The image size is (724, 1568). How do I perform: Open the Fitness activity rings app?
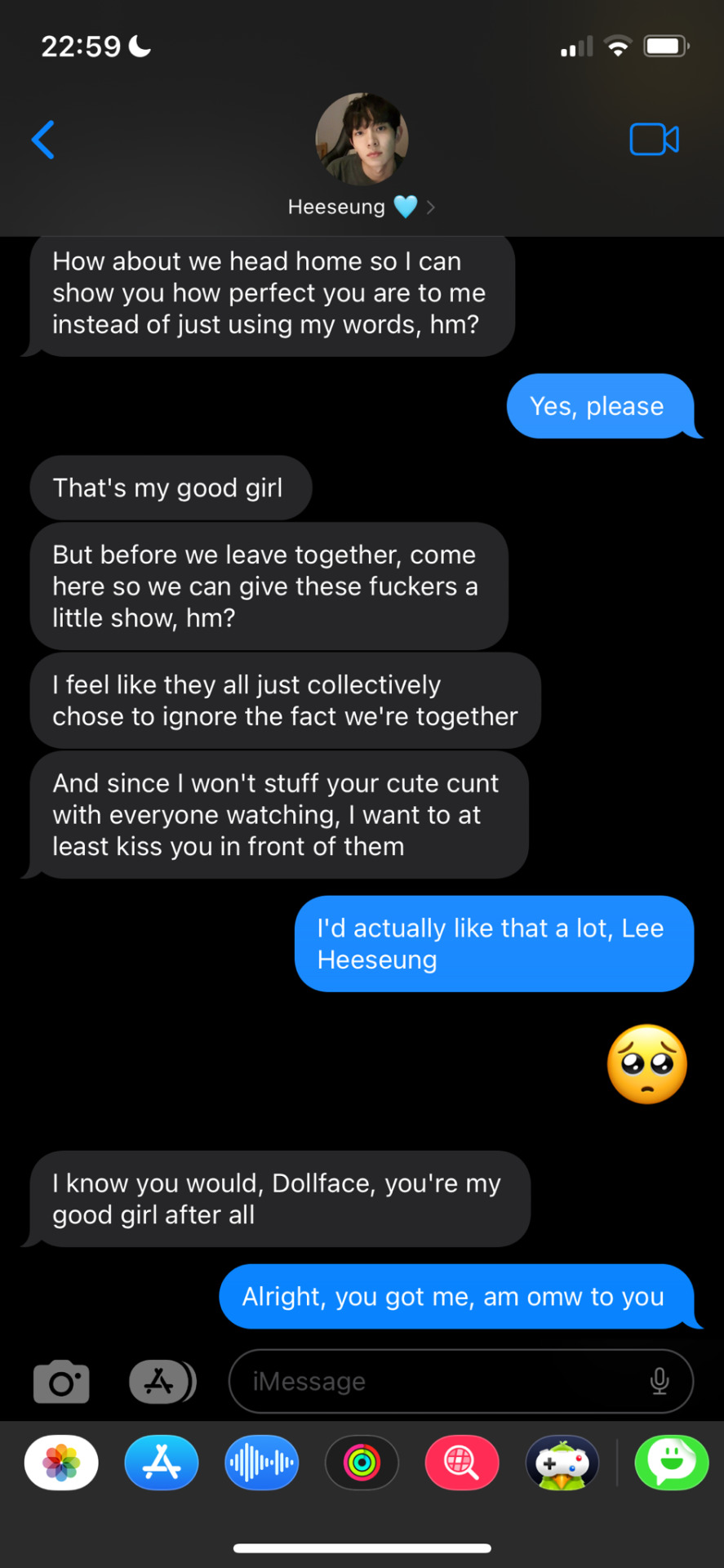point(362,1463)
